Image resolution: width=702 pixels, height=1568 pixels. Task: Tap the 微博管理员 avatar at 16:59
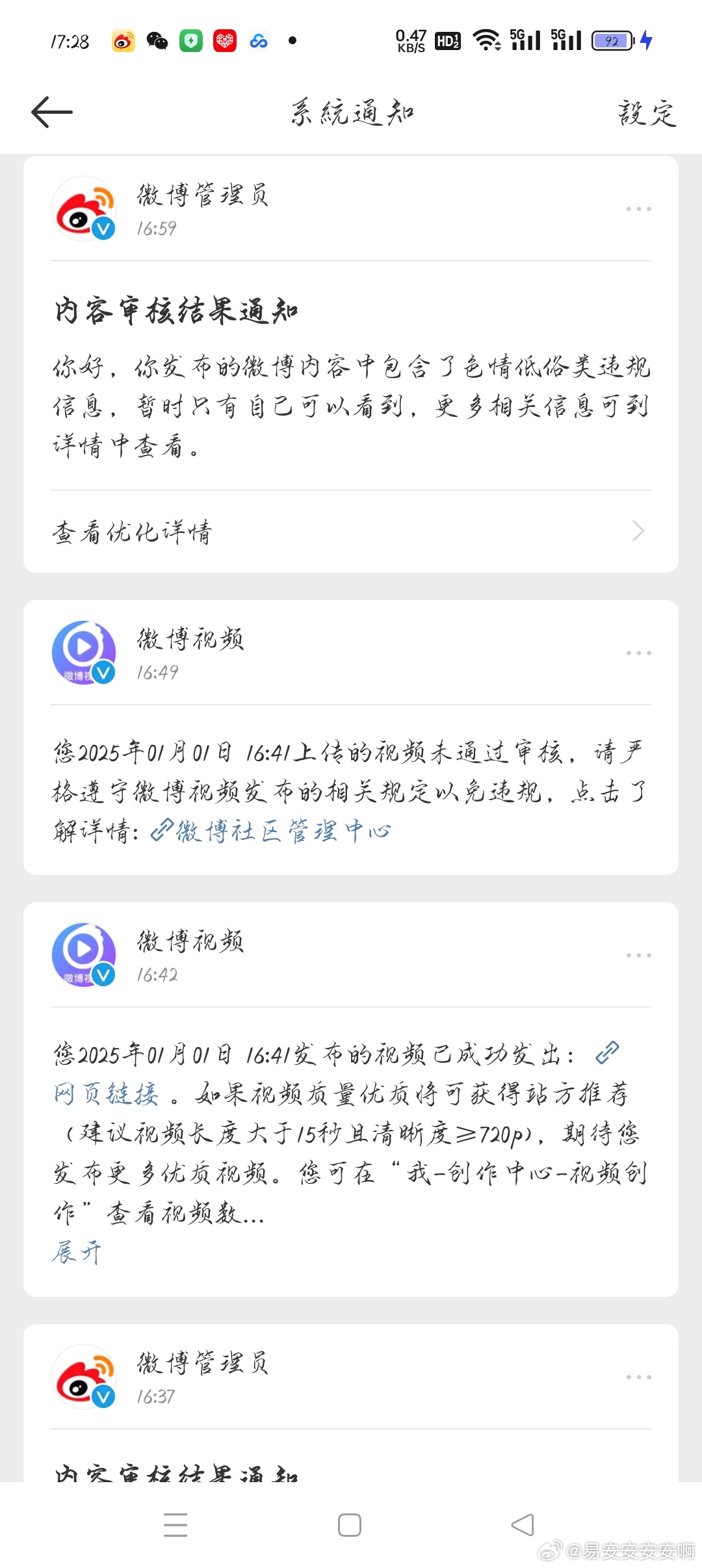(x=84, y=209)
